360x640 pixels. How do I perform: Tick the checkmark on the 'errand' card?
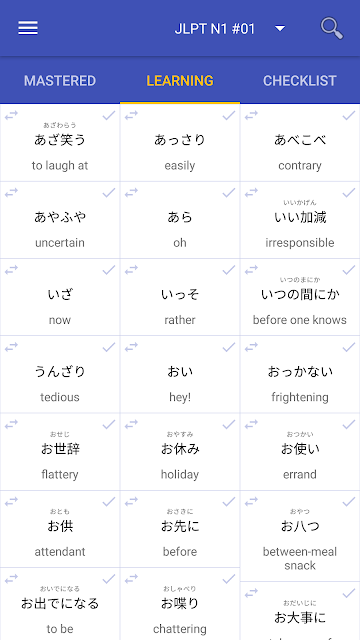[x=349, y=424]
